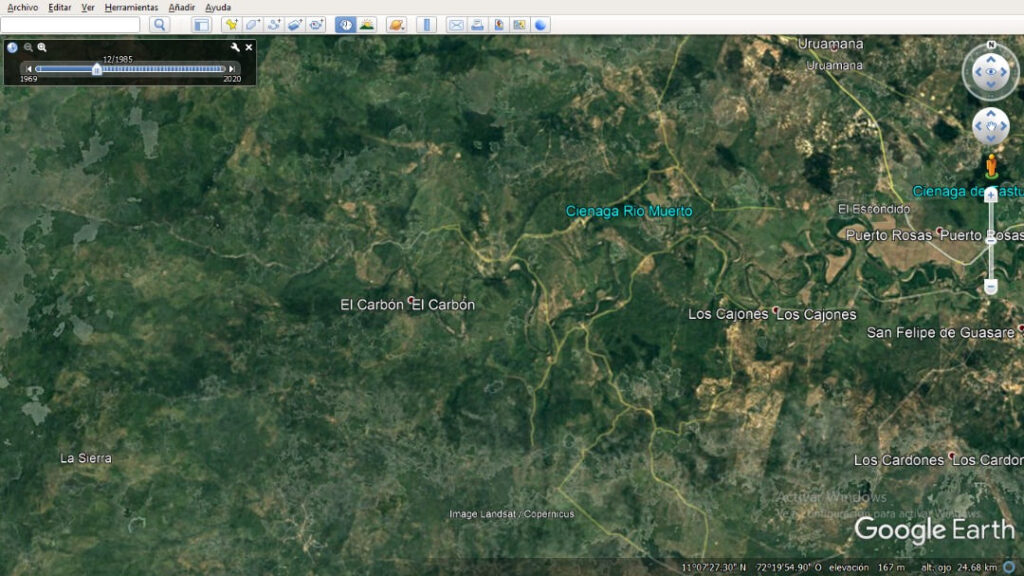Email the current view

[456, 25]
